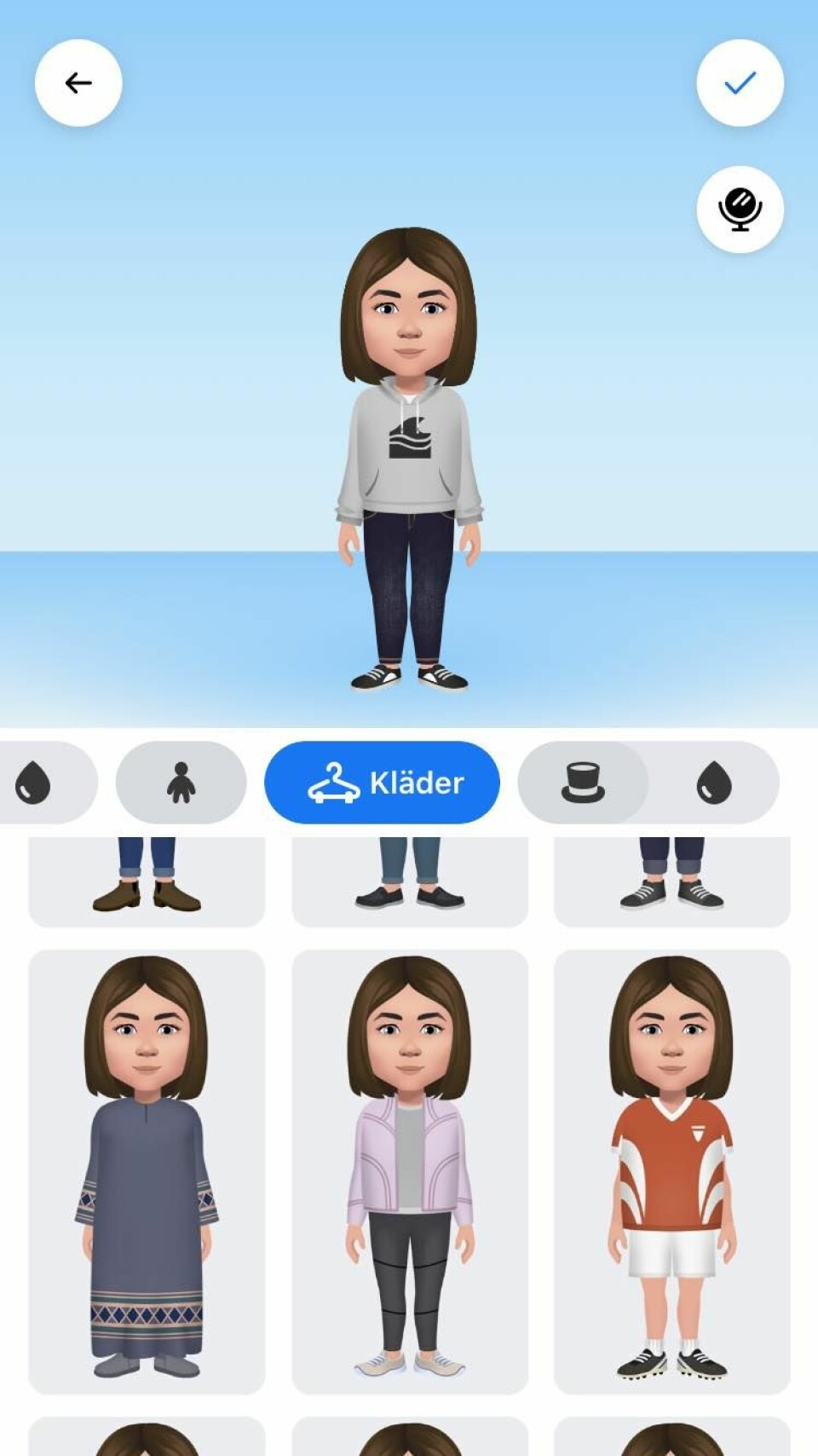
Task: Confirm avatar with the checkmark button
Action: (x=740, y=83)
